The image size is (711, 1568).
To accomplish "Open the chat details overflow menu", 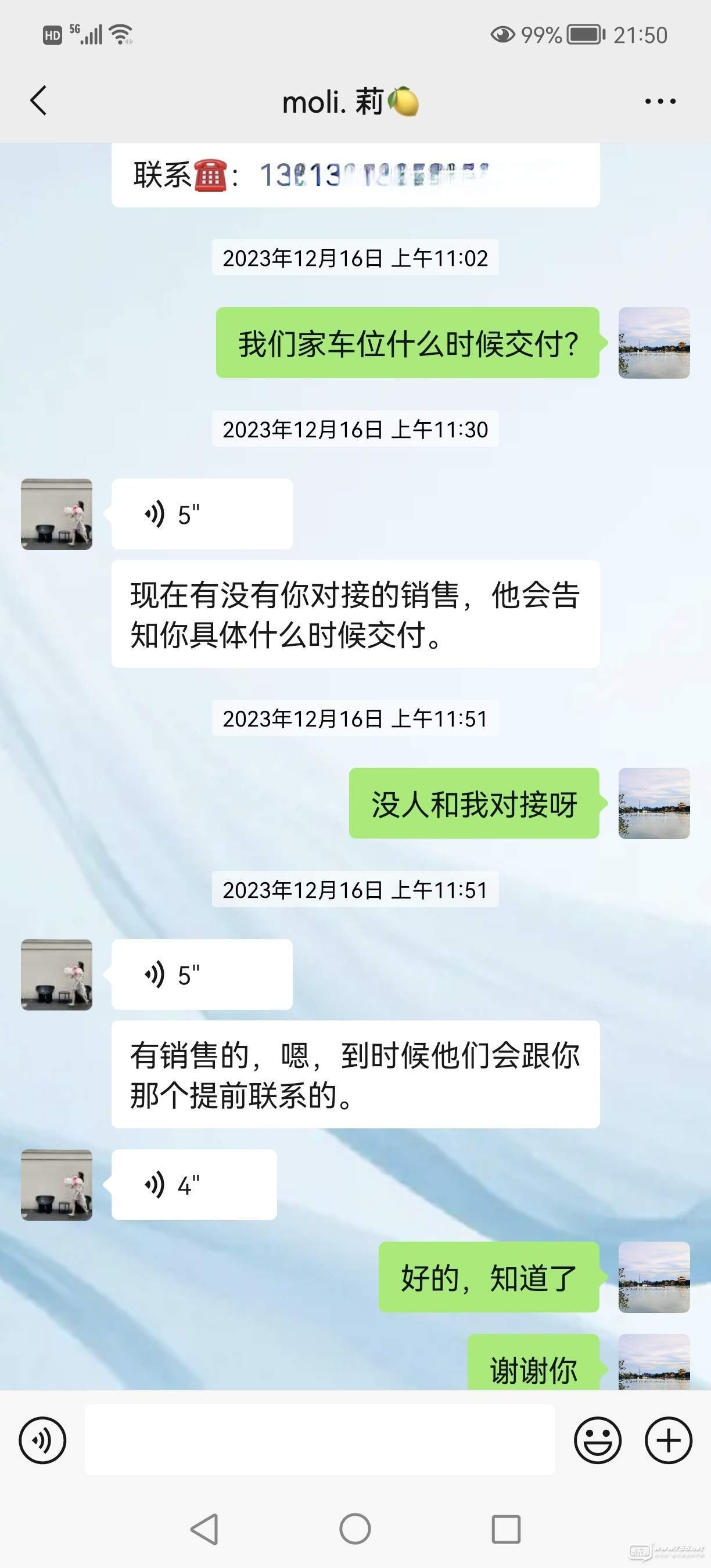I will (660, 101).
